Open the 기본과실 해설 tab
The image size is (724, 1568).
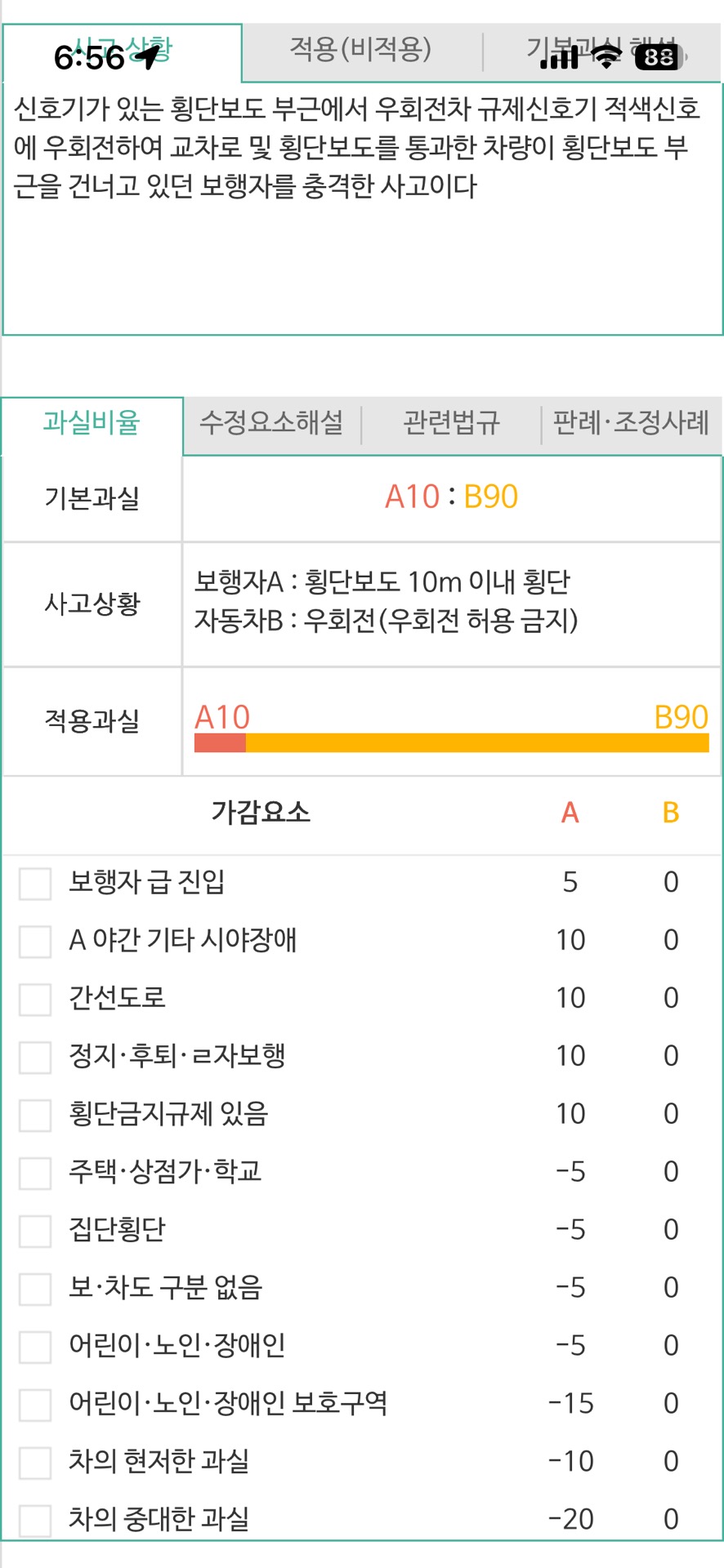click(603, 51)
